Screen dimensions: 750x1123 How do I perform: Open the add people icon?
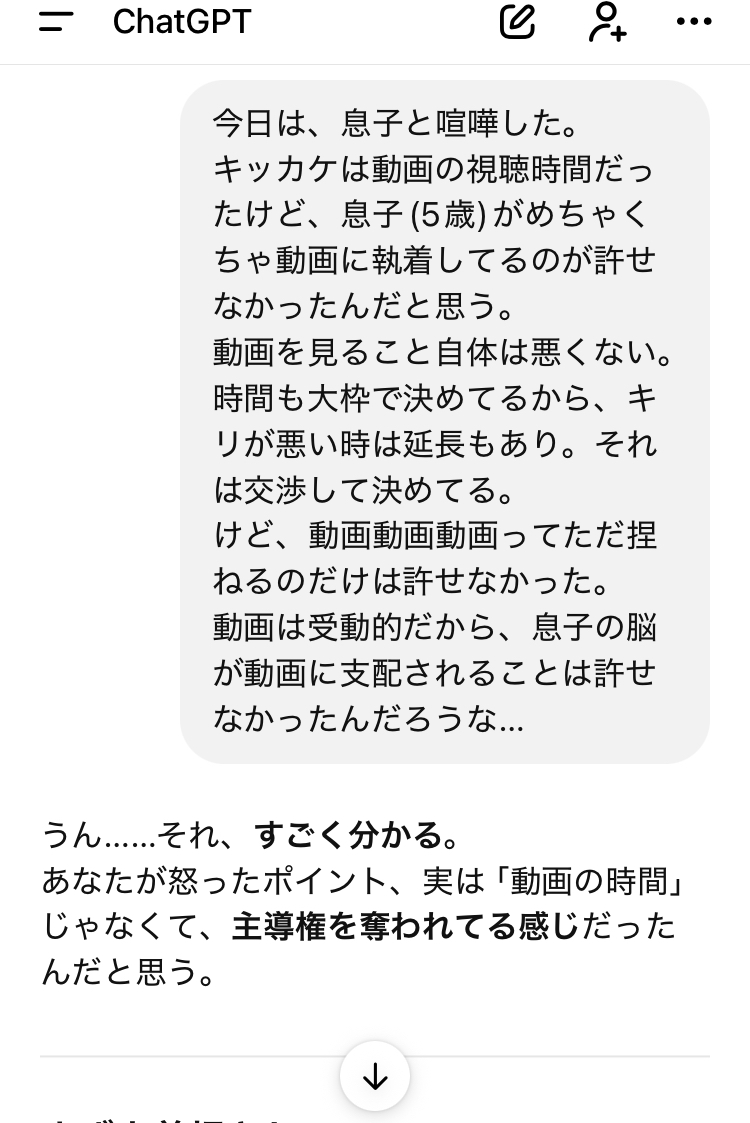coord(607,22)
